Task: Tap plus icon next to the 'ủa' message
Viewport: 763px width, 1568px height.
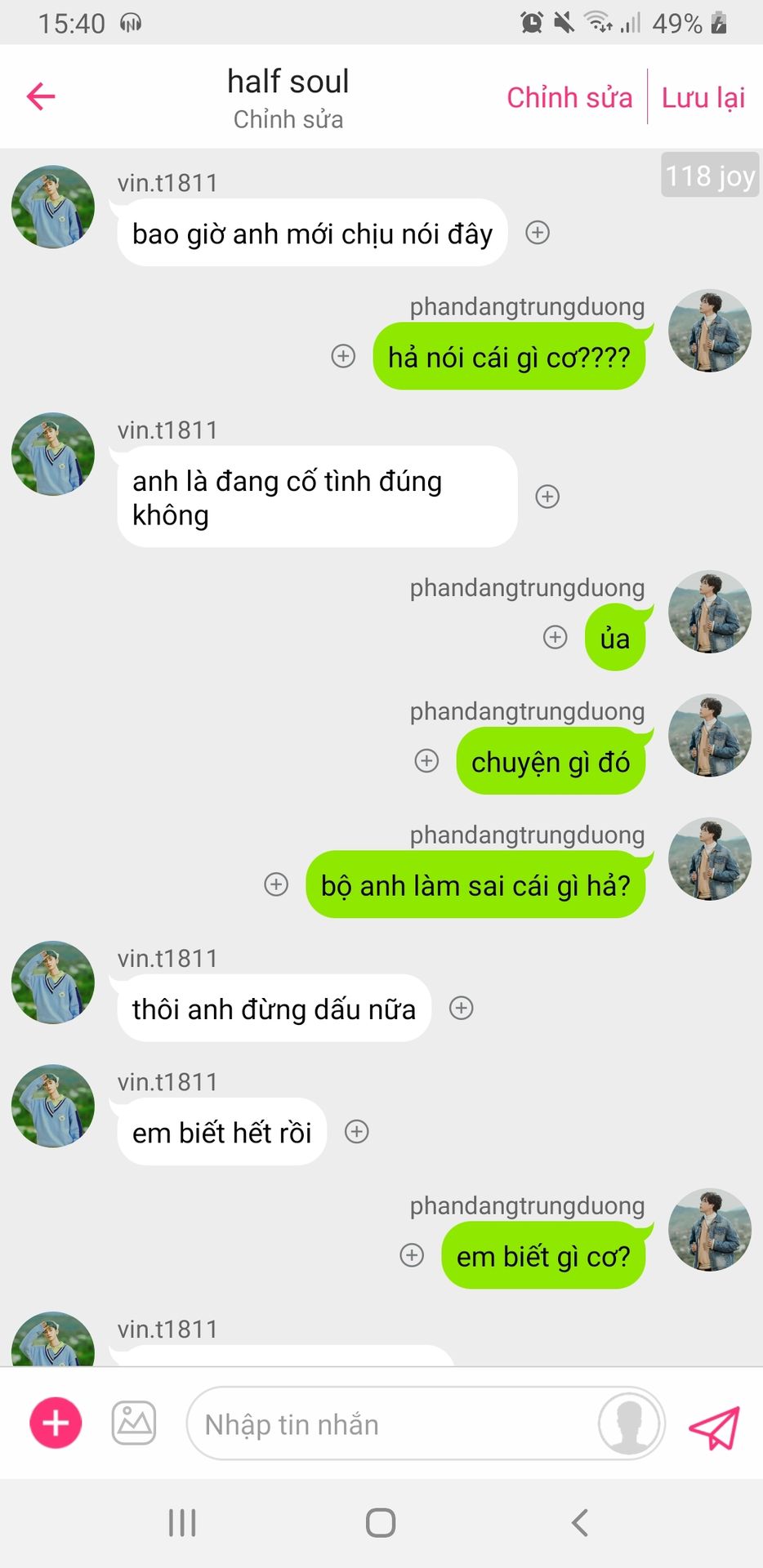Action: coord(556,637)
